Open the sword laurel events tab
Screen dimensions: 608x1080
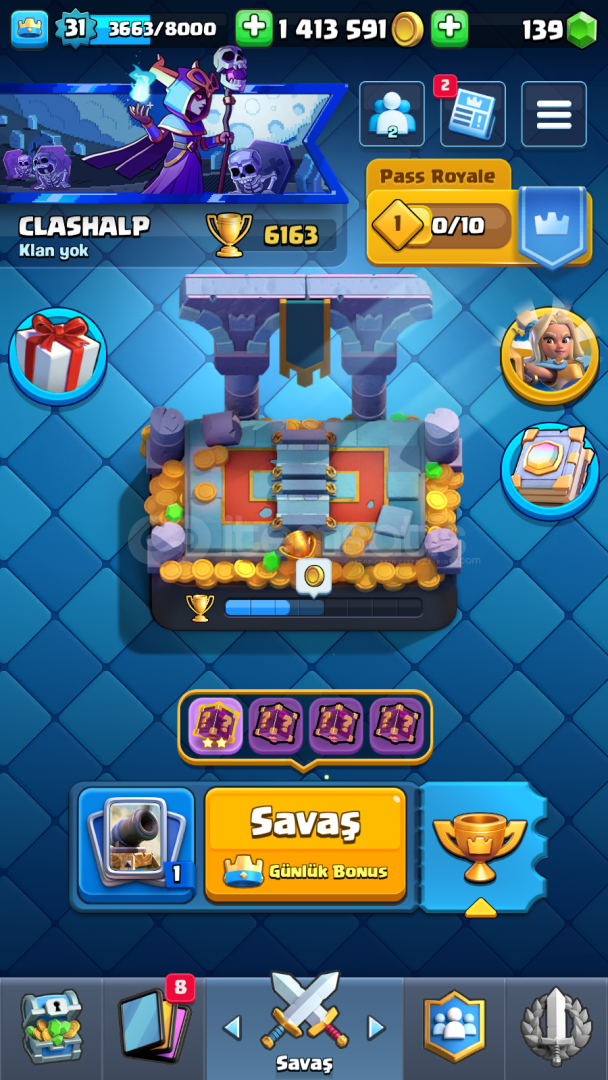(x=556, y=1028)
